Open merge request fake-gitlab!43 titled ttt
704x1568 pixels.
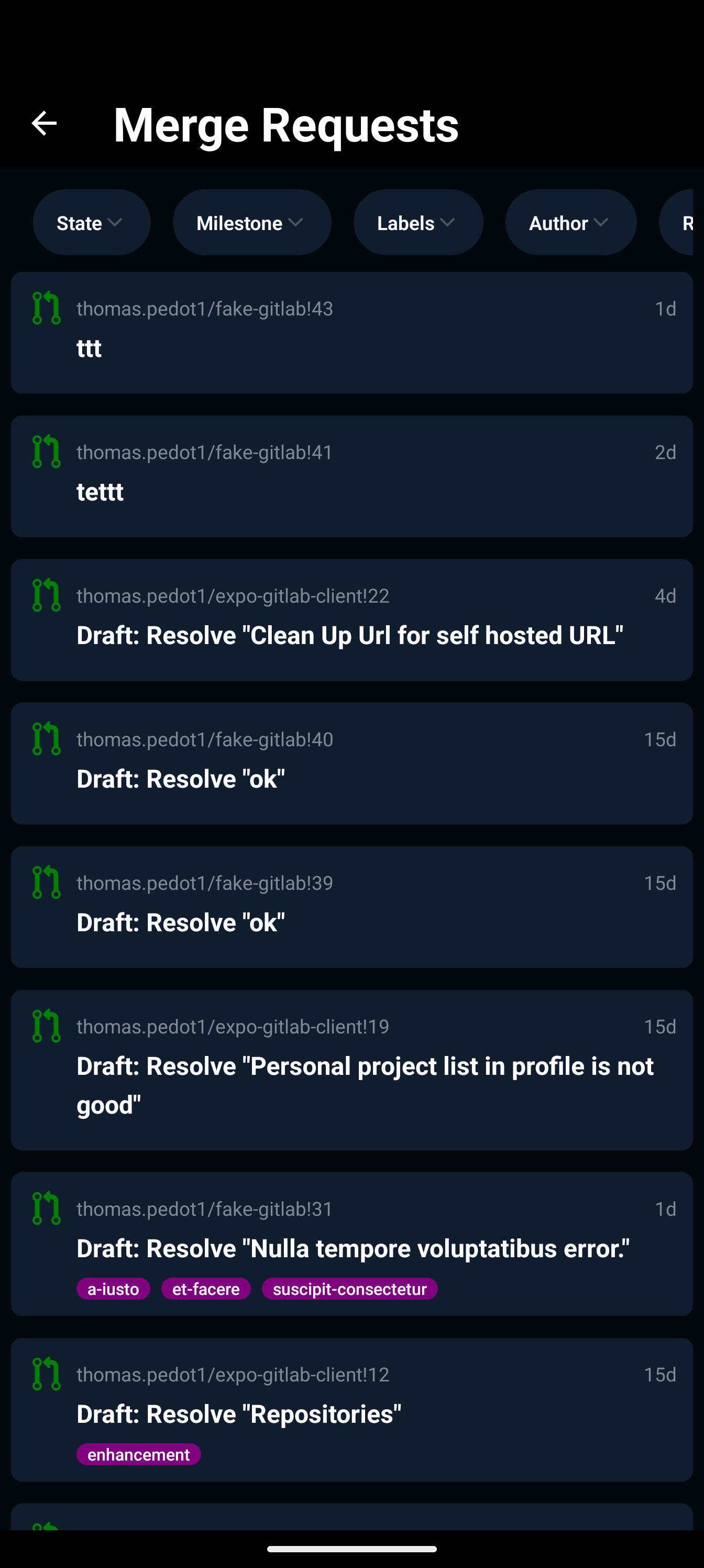click(x=351, y=333)
